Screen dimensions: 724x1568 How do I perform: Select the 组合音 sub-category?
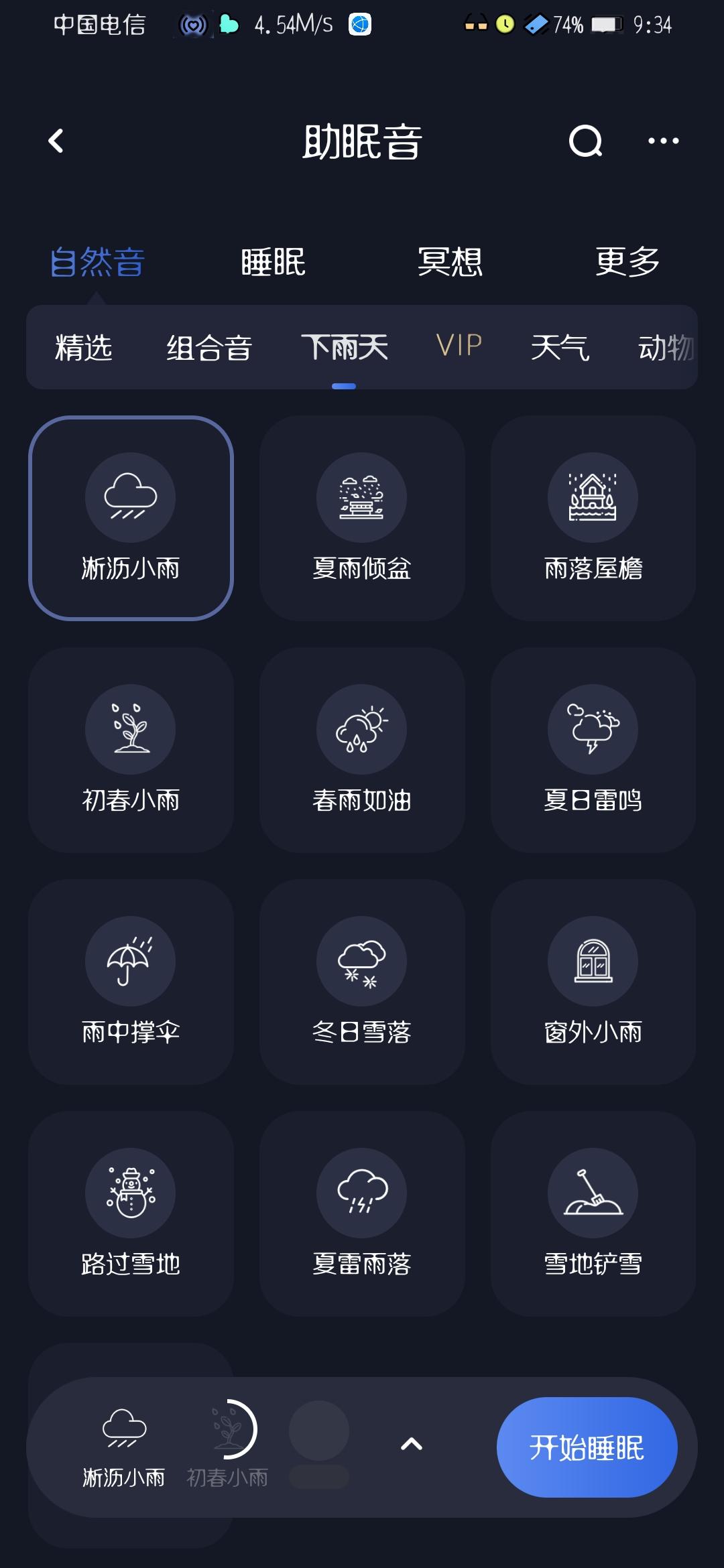coord(209,348)
